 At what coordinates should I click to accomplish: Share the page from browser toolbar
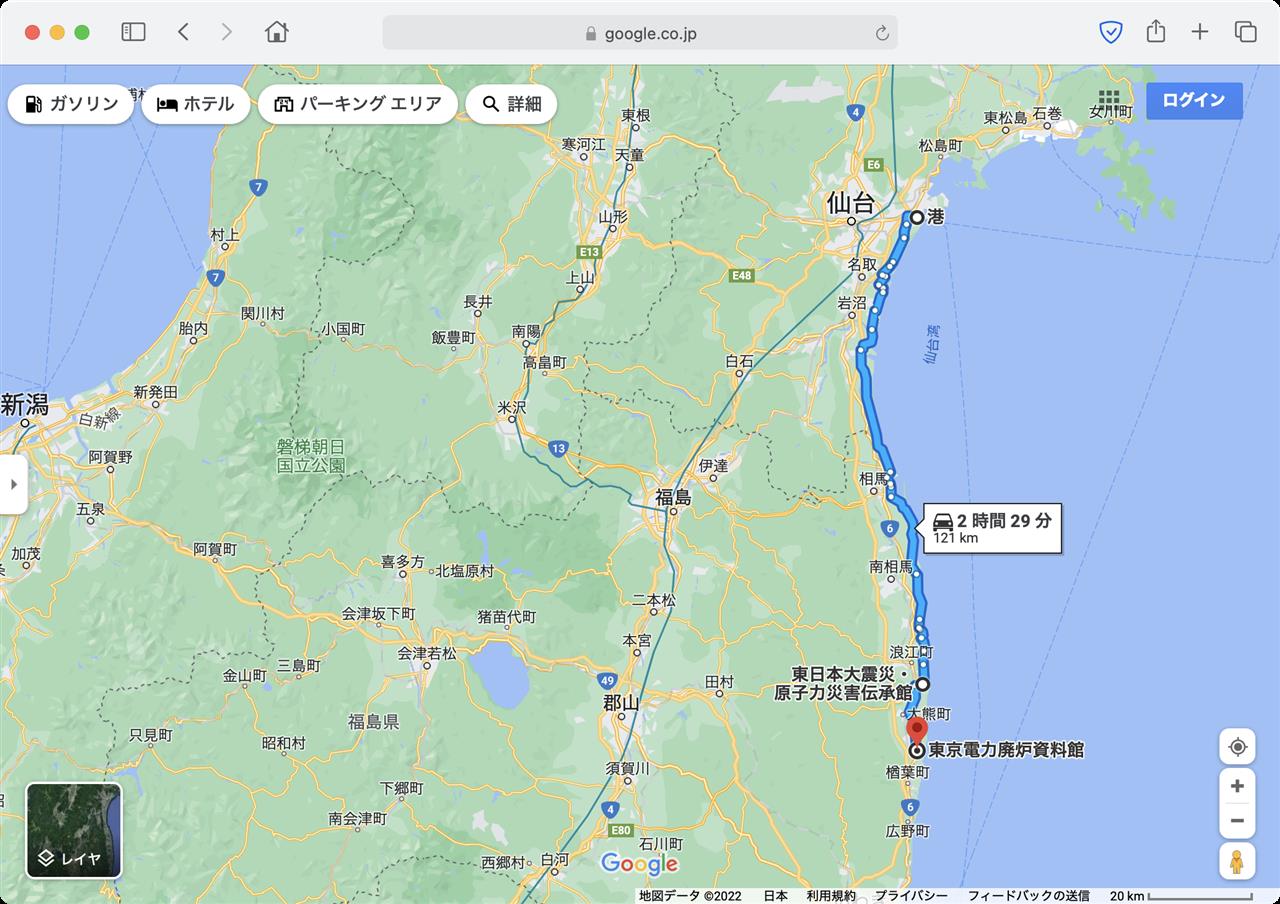pos(1156,32)
